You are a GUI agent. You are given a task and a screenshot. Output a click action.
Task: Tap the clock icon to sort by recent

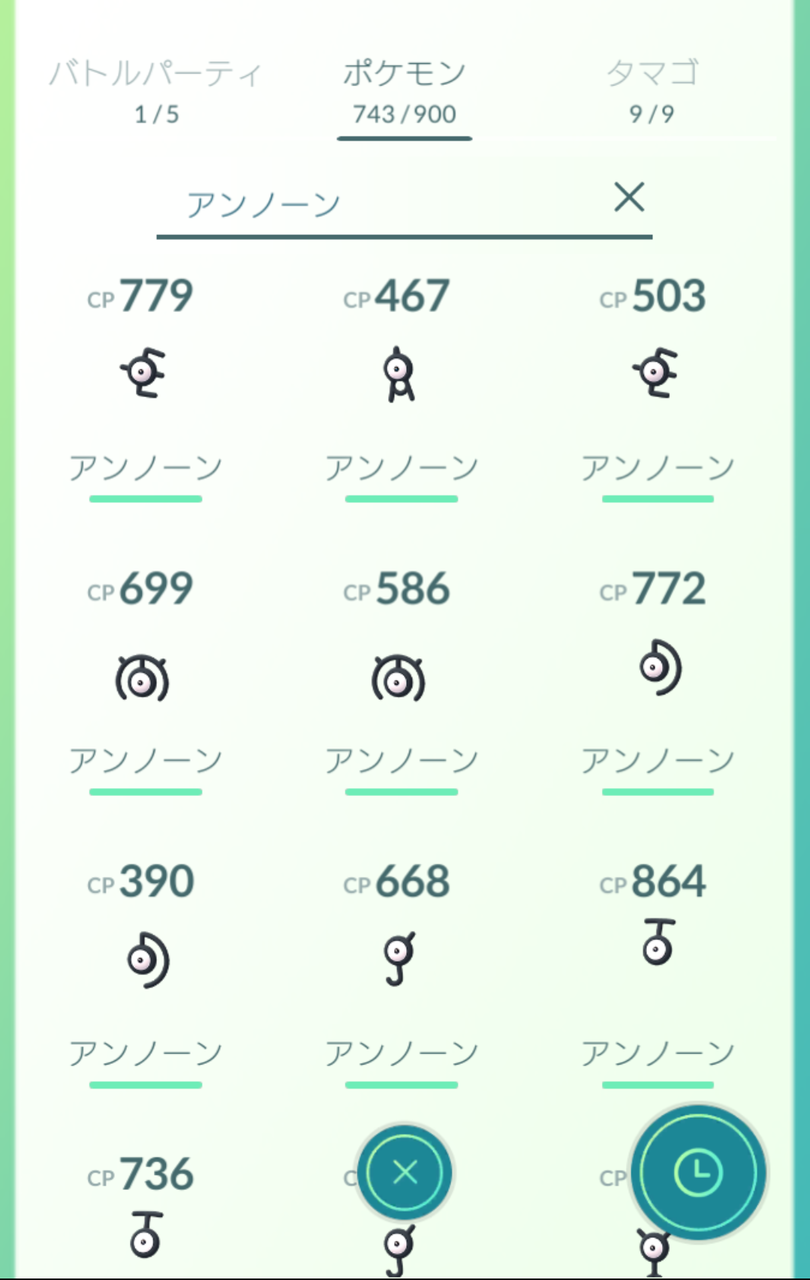pyautogui.click(x=697, y=1172)
